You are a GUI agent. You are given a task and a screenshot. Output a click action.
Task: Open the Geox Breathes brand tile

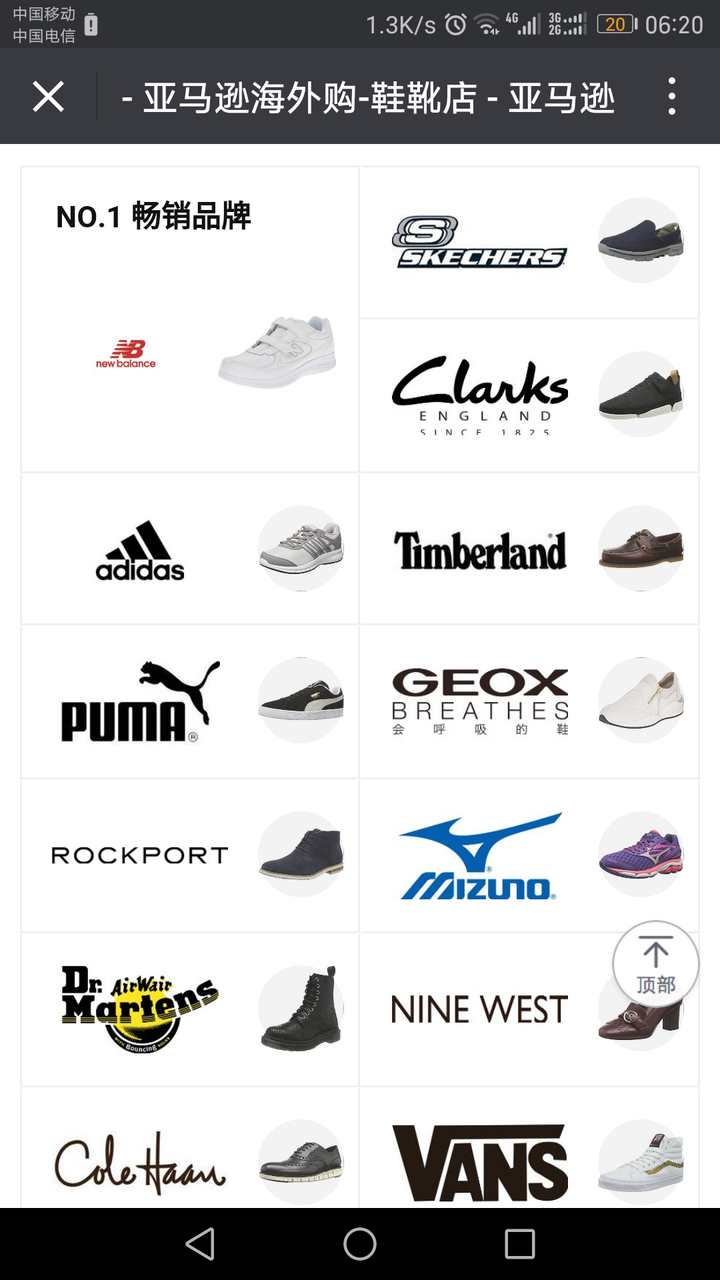tap(529, 702)
